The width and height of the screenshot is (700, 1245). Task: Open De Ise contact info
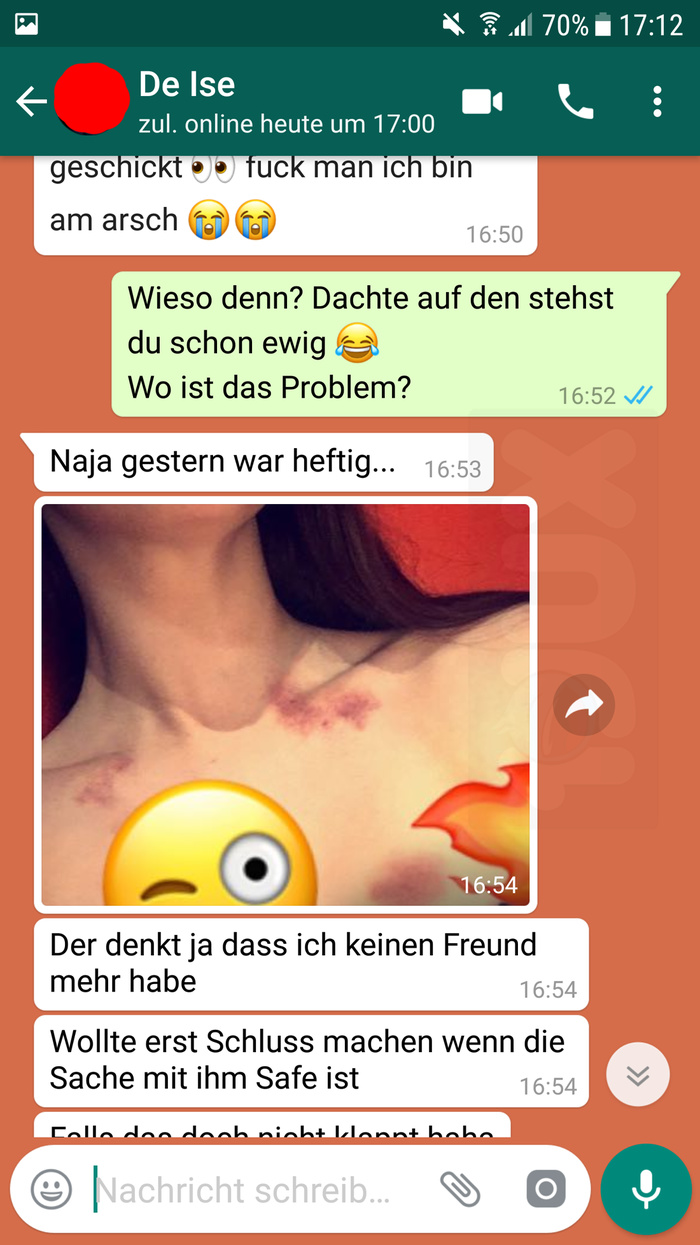click(285, 102)
